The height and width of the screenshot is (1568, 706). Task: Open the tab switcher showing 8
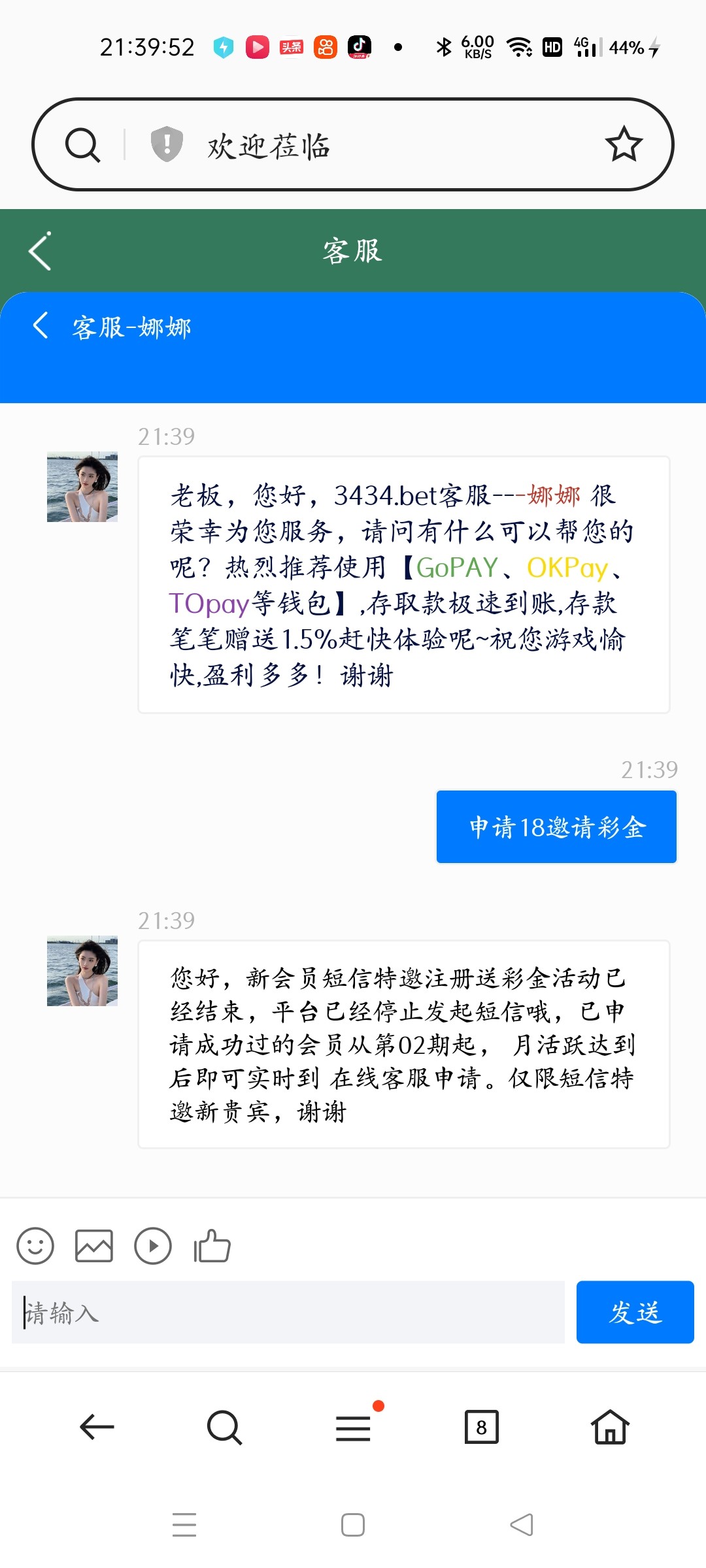pyautogui.click(x=481, y=1428)
